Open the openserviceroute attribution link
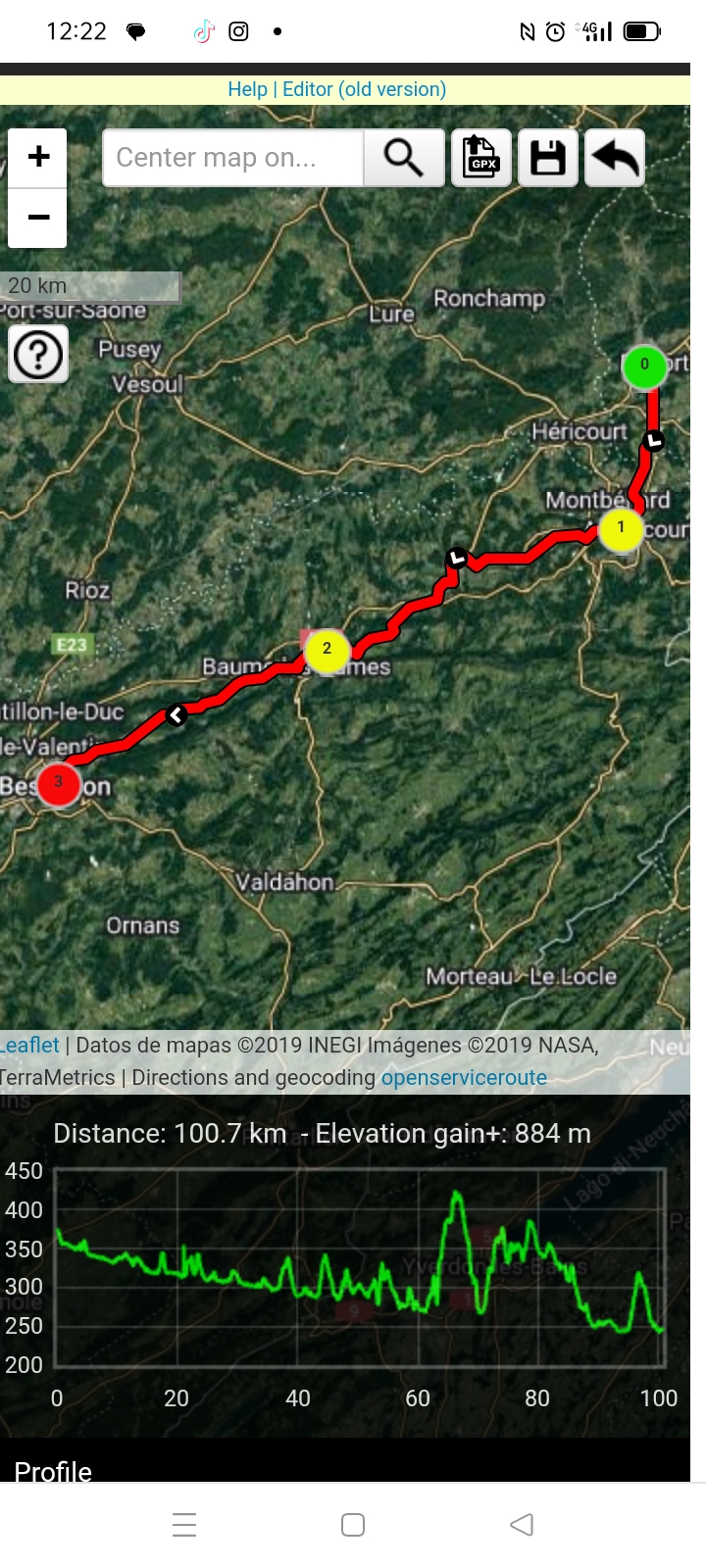706x1568 pixels. 465,1076
